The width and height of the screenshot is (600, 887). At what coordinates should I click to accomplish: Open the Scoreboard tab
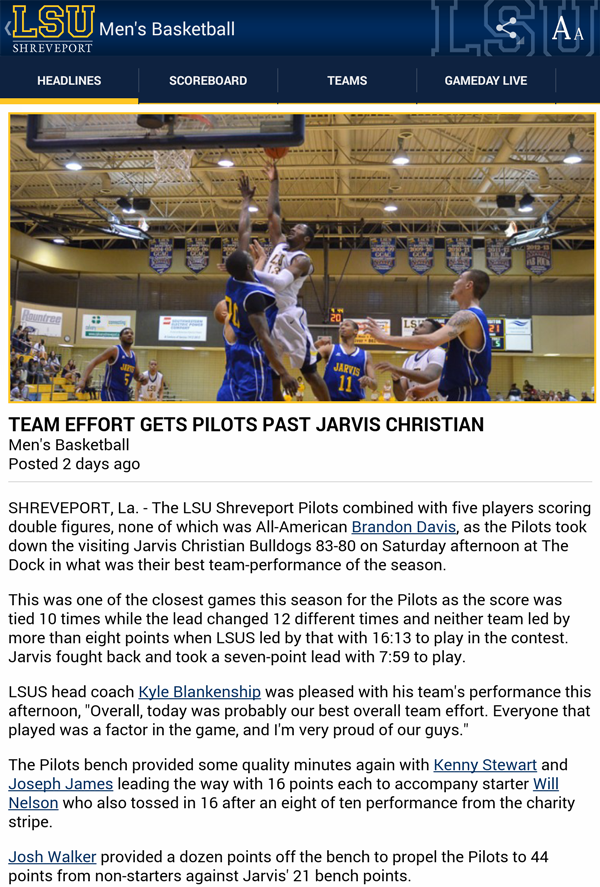click(208, 81)
